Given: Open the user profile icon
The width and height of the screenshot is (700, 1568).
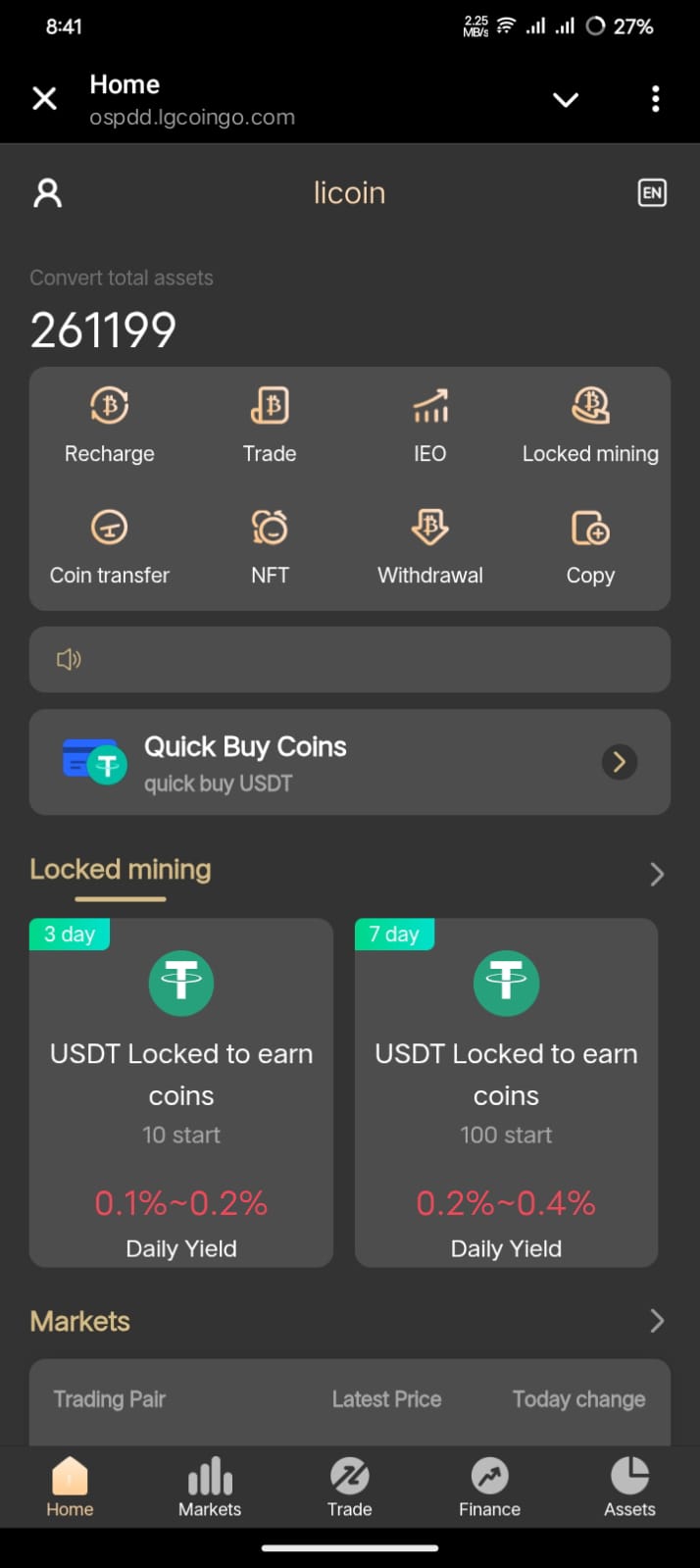Looking at the screenshot, I should click(x=47, y=193).
